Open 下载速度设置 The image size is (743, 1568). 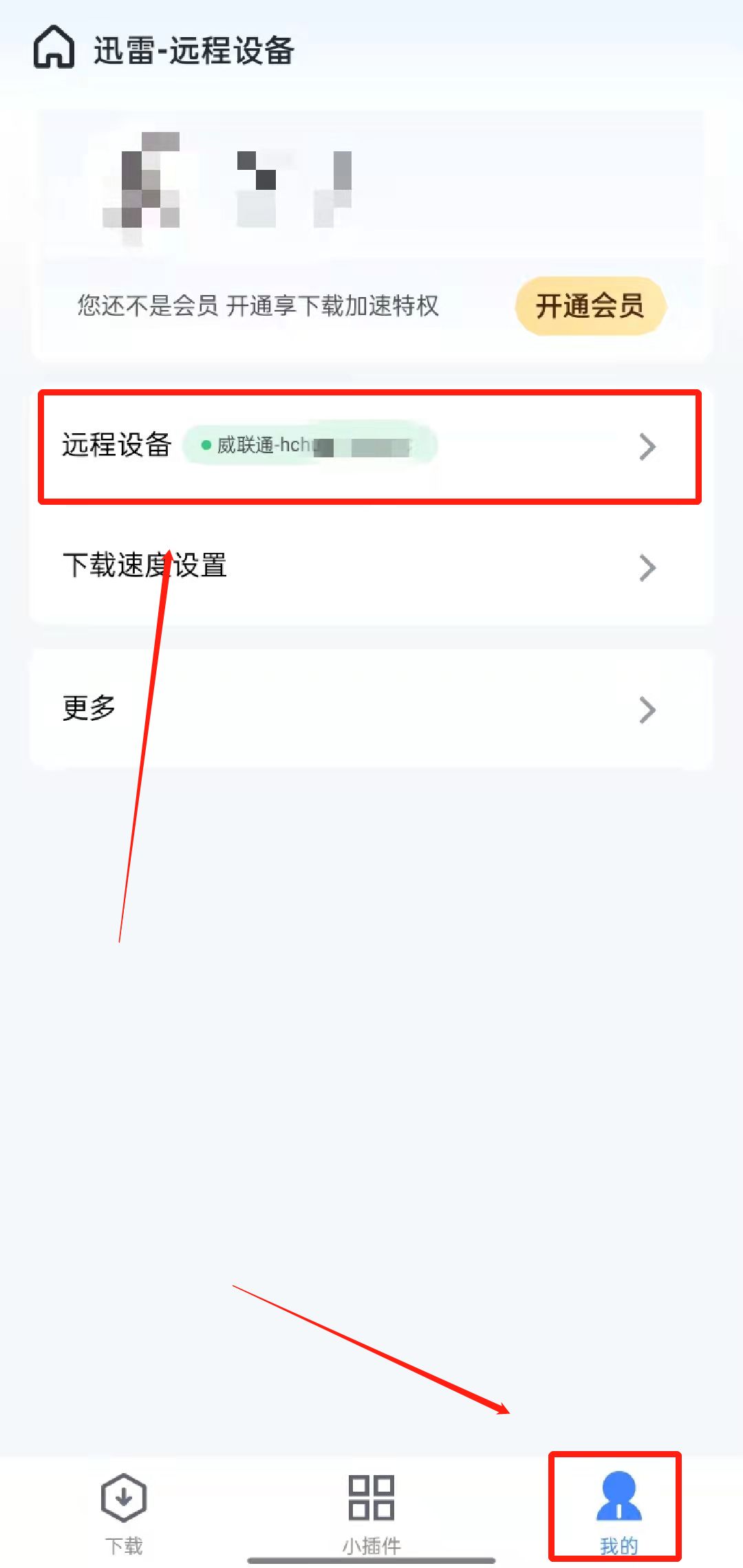370,567
